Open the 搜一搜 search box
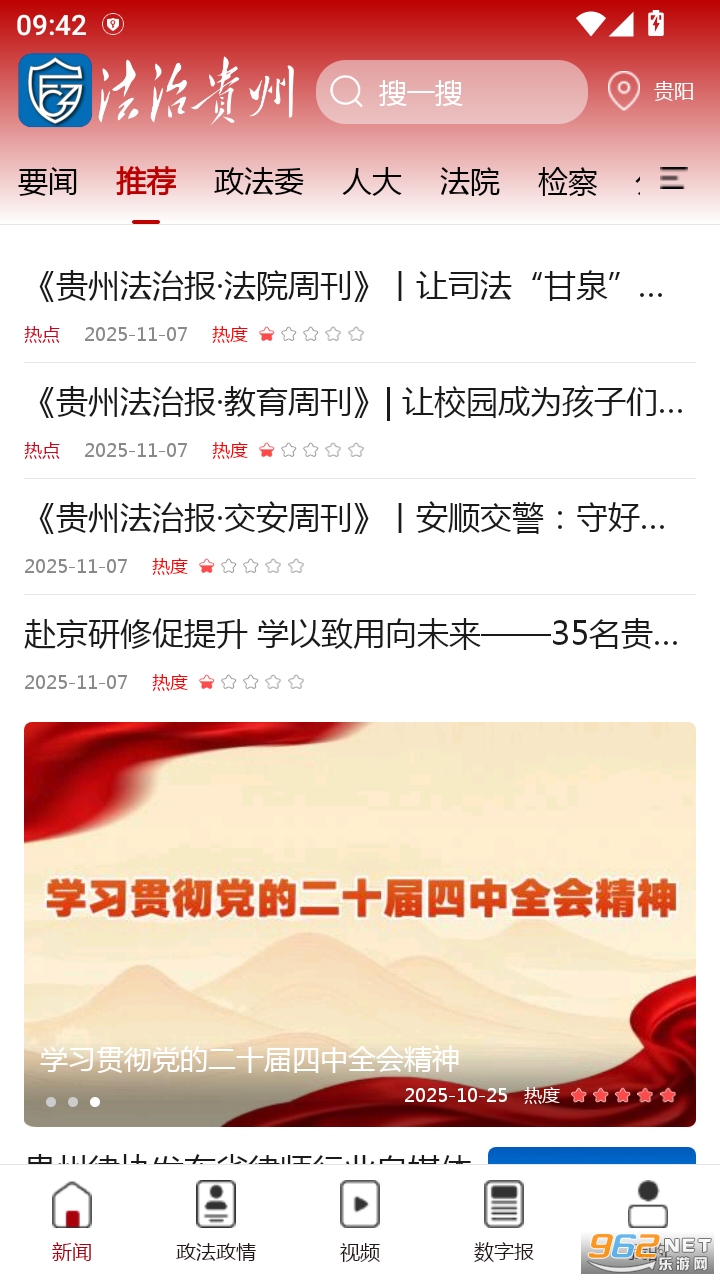Viewport: 720px width, 1280px height. (x=451, y=92)
